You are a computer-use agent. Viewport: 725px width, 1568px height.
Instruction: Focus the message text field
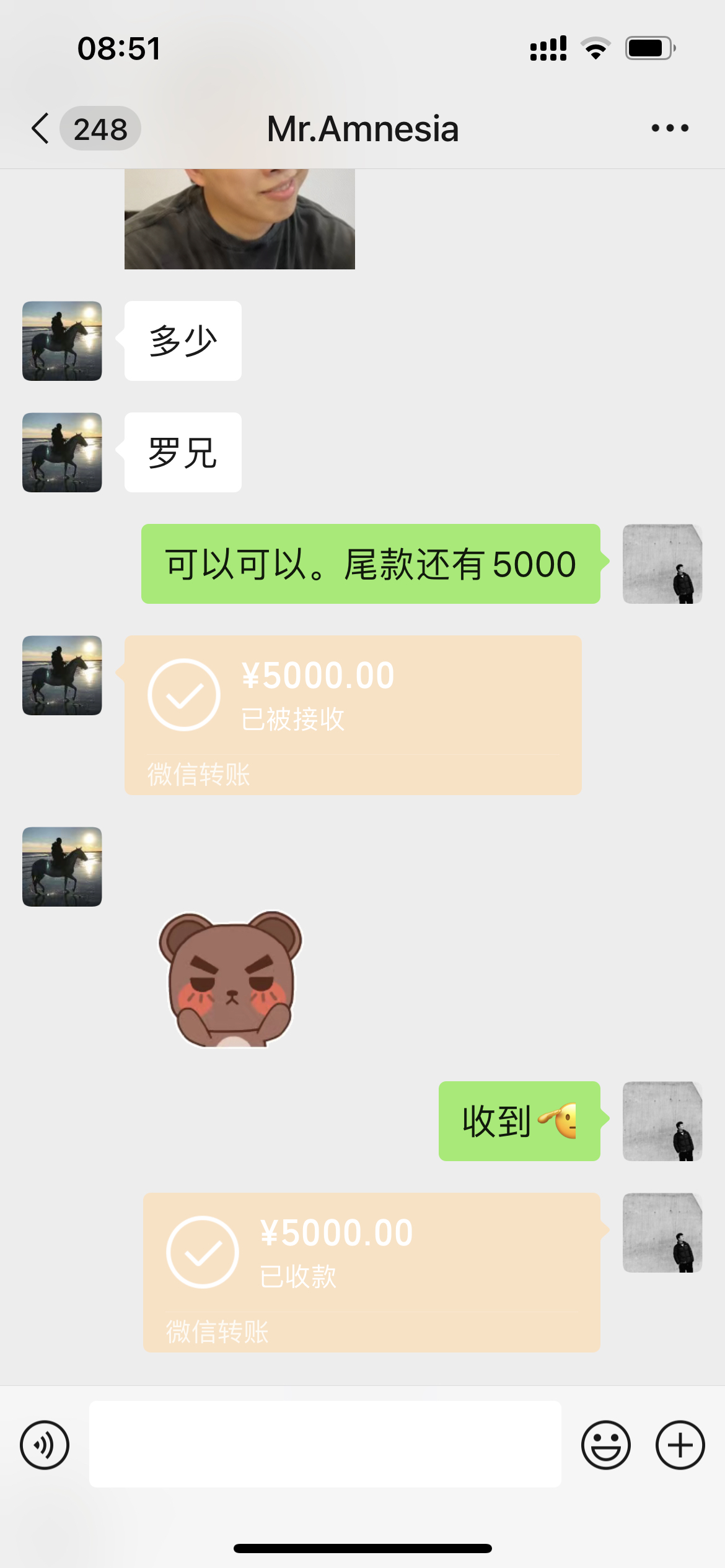click(325, 1444)
